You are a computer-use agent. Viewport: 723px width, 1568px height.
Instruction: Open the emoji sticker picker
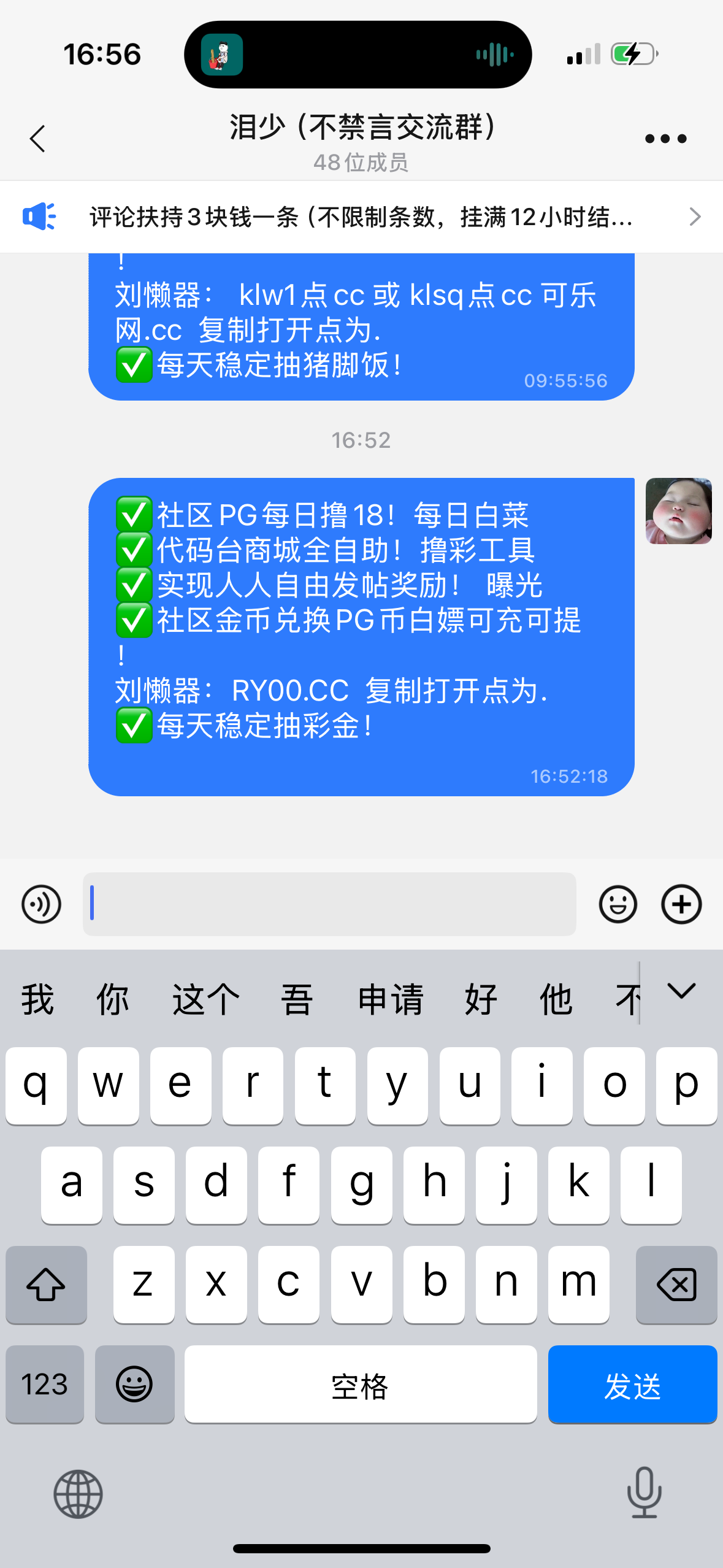(618, 904)
